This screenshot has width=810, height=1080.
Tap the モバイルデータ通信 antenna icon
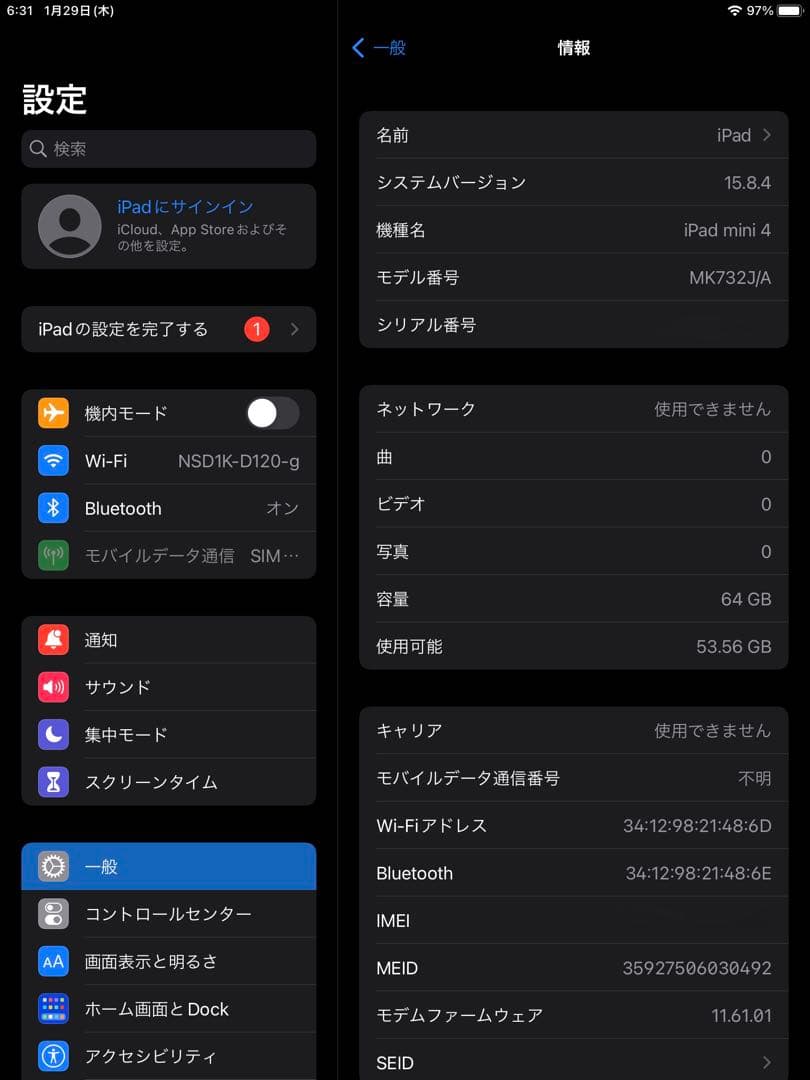point(53,556)
